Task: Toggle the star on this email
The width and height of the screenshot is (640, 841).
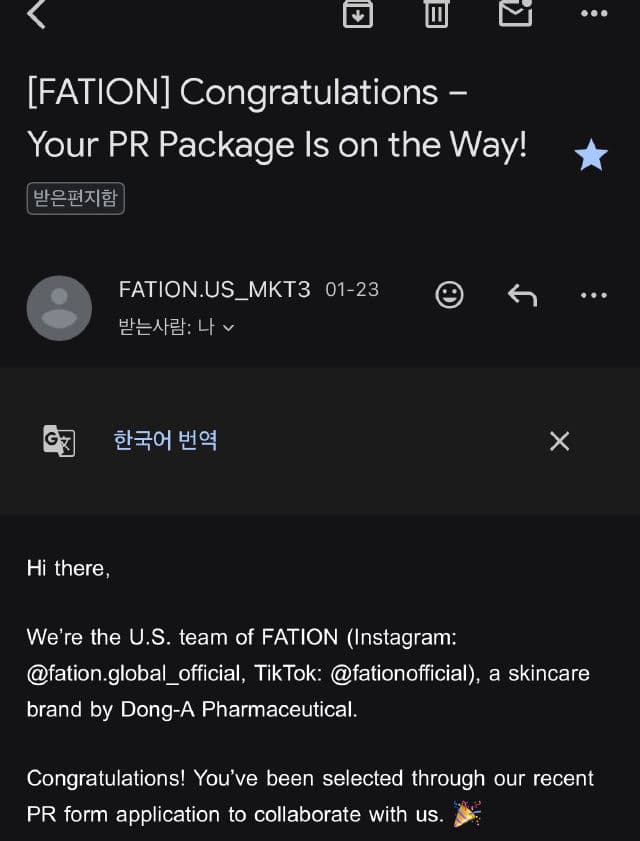Action: pos(591,155)
